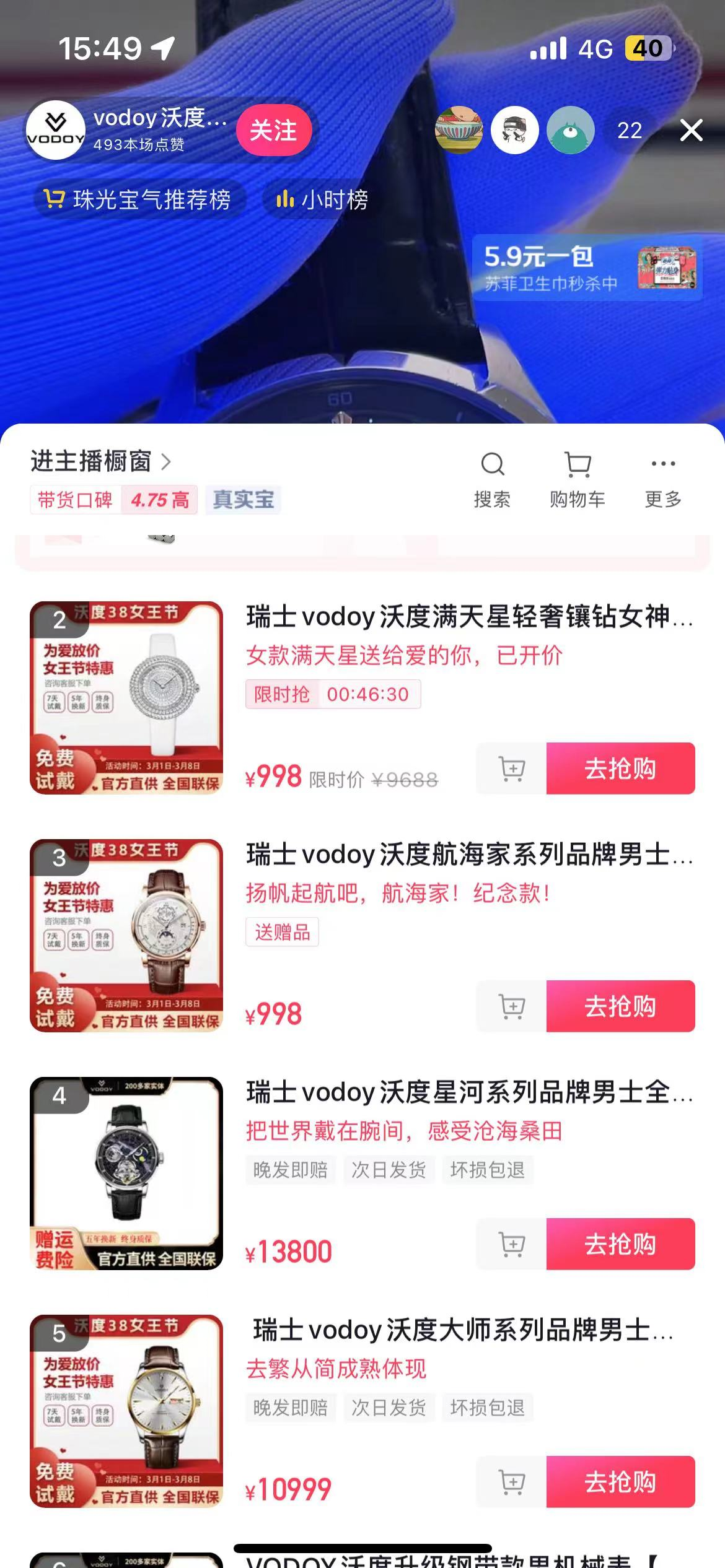This screenshot has width=725, height=1568.
Task: Open the 购物车 shopping cart
Action: tap(578, 480)
